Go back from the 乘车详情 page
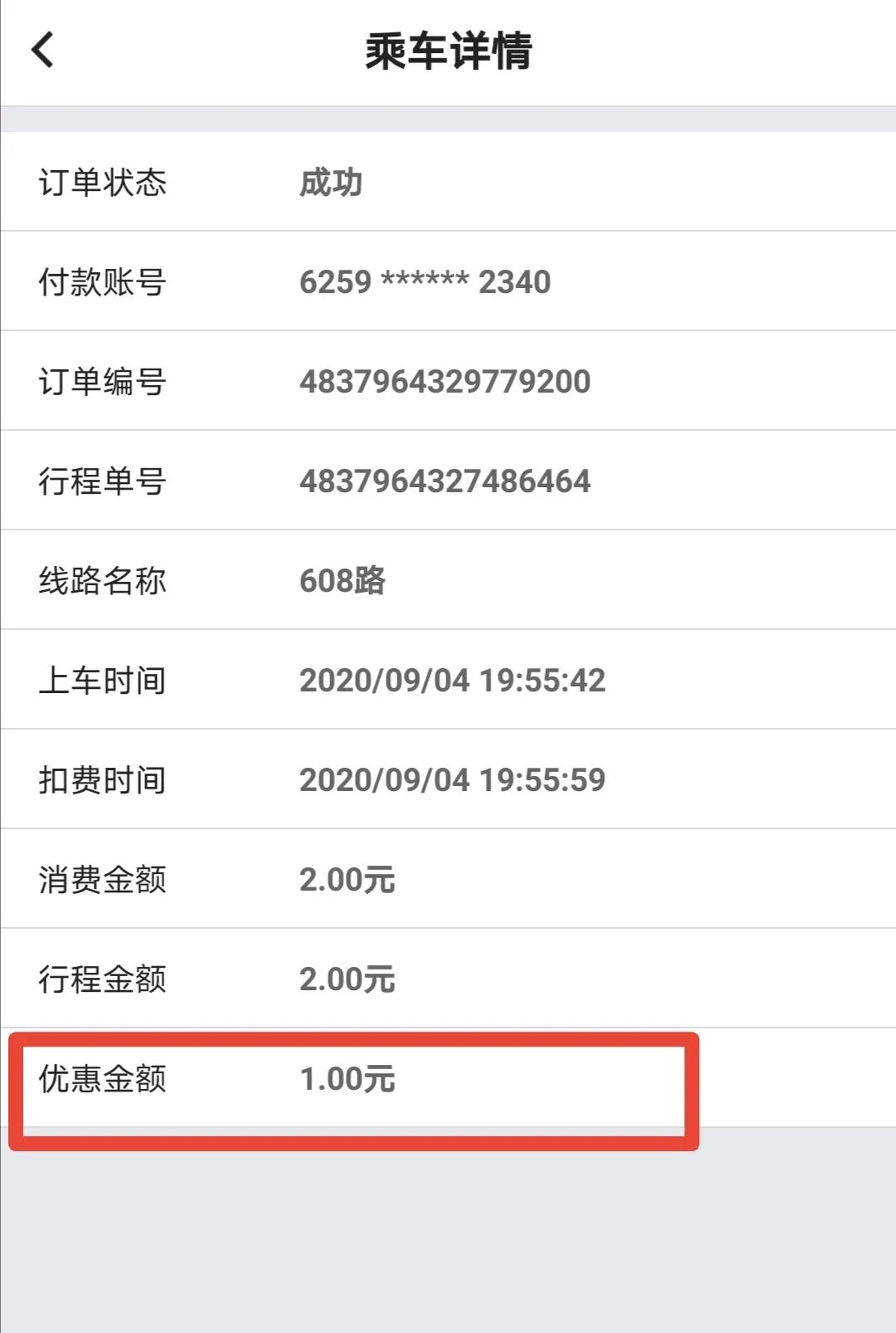 click(x=43, y=50)
